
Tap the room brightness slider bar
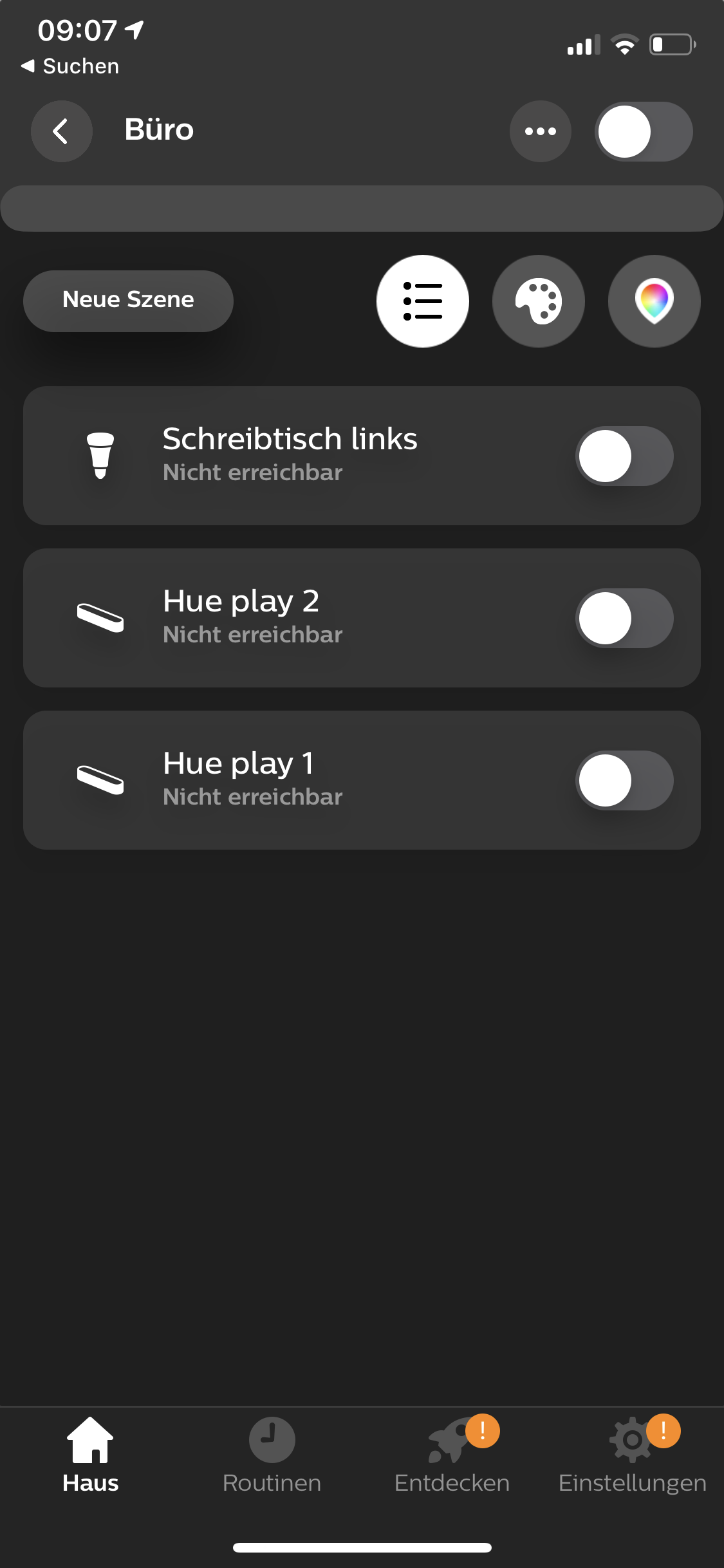[x=362, y=209]
